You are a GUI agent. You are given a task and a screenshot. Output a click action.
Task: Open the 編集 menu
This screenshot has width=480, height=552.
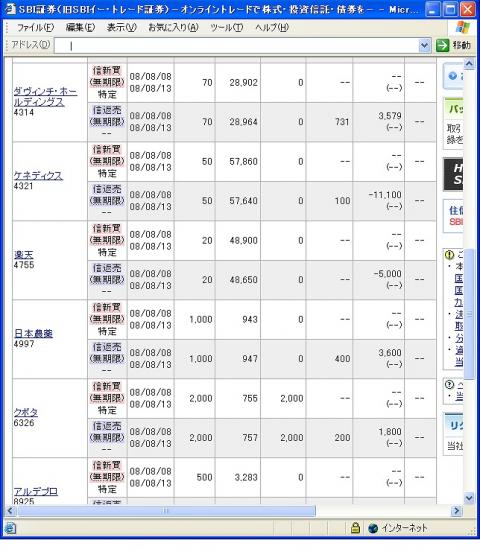tap(80, 27)
